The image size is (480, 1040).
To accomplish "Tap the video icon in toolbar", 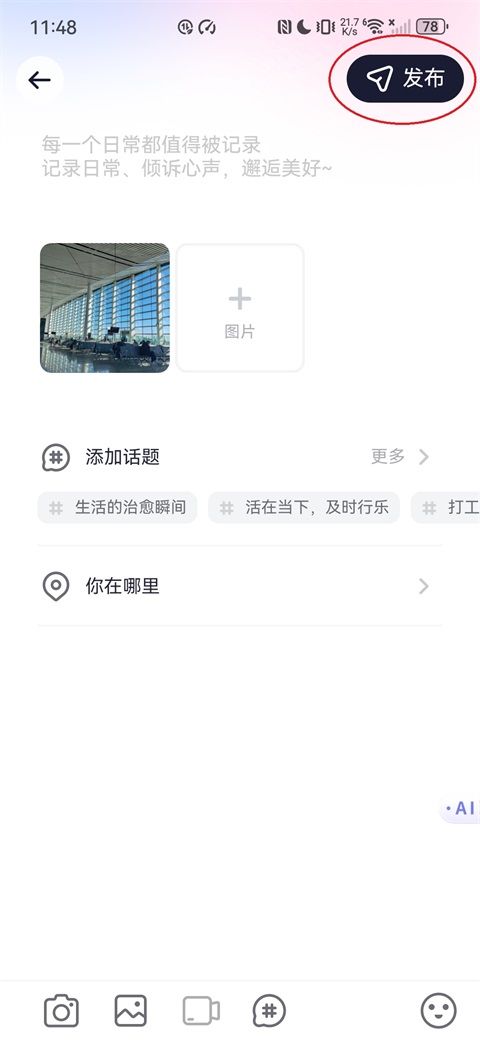I will click(x=201, y=1011).
